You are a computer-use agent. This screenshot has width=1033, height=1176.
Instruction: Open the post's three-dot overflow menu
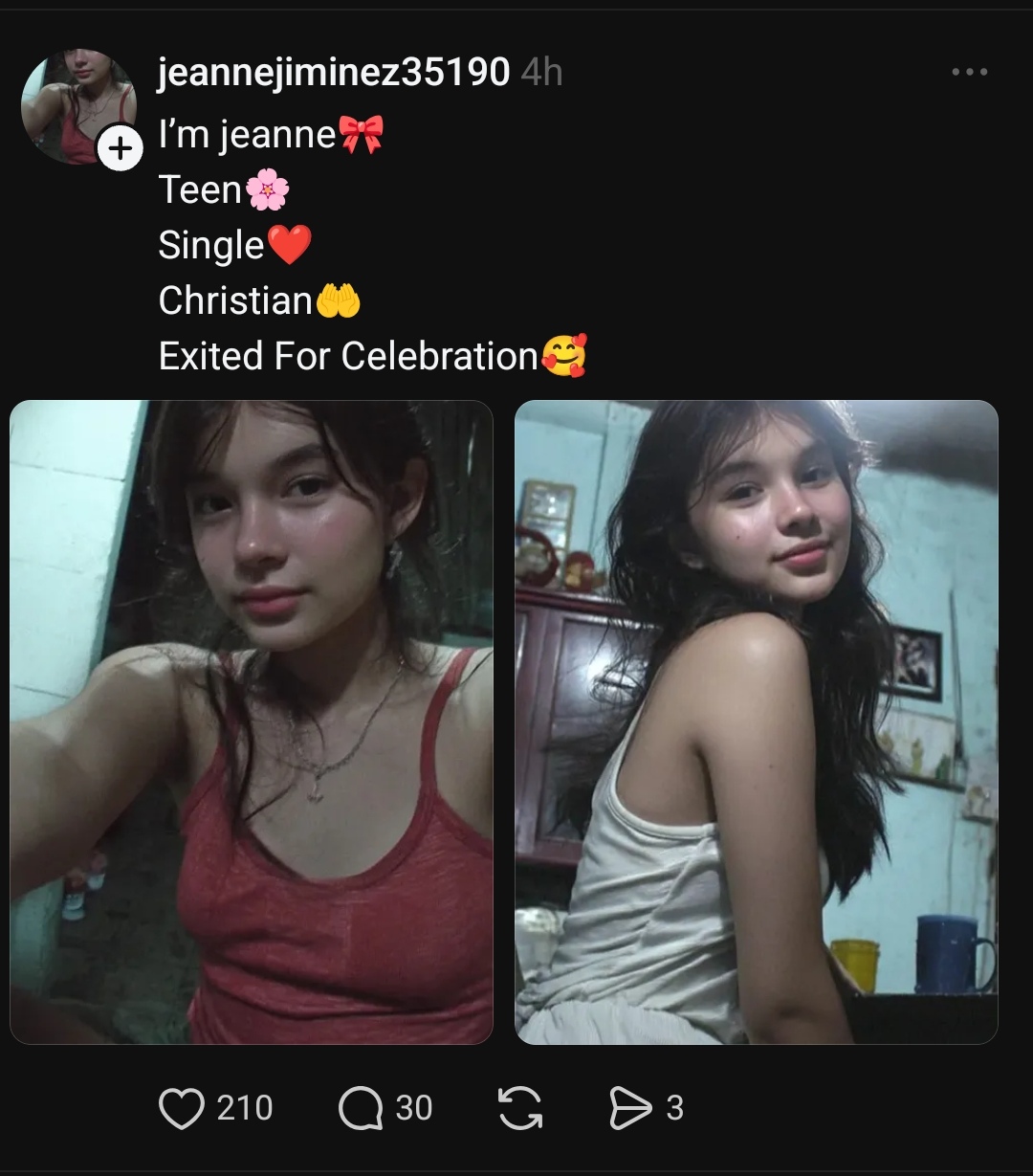(x=969, y=72)
